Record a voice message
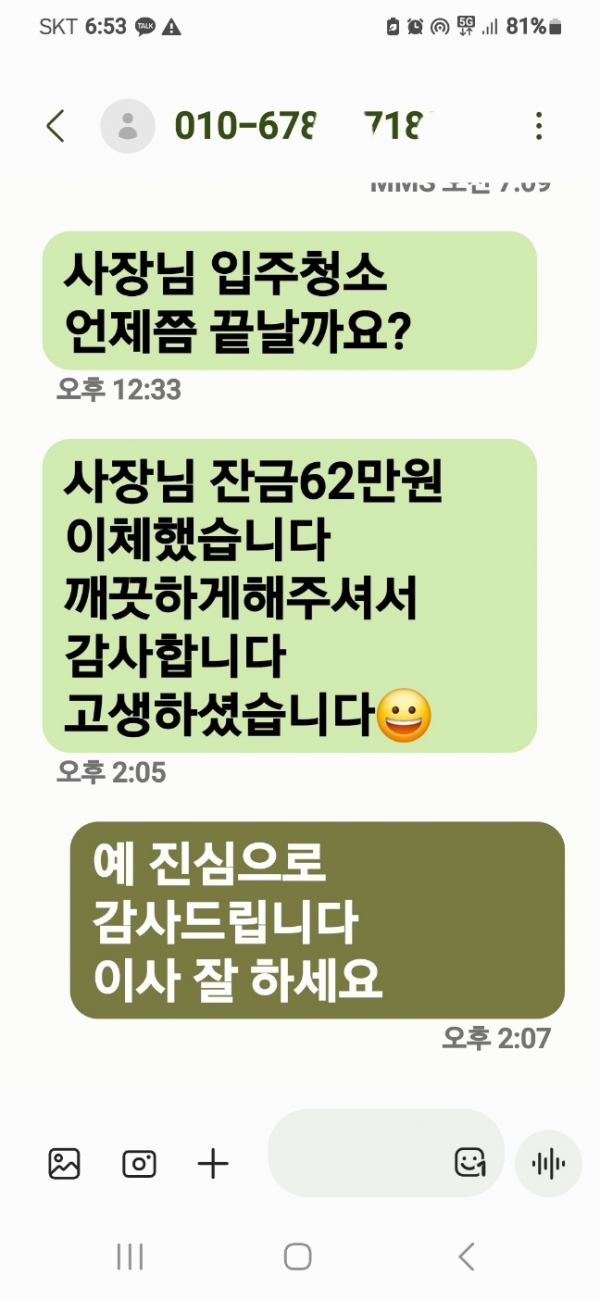Viewport: 600px width, 1300px height. (x=548, y=1163)
